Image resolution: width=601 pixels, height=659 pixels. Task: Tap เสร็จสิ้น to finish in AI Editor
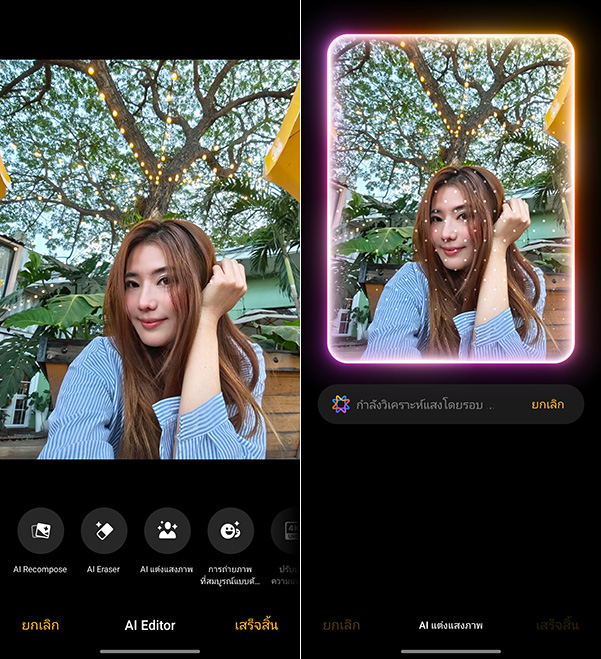pos(256,625)
